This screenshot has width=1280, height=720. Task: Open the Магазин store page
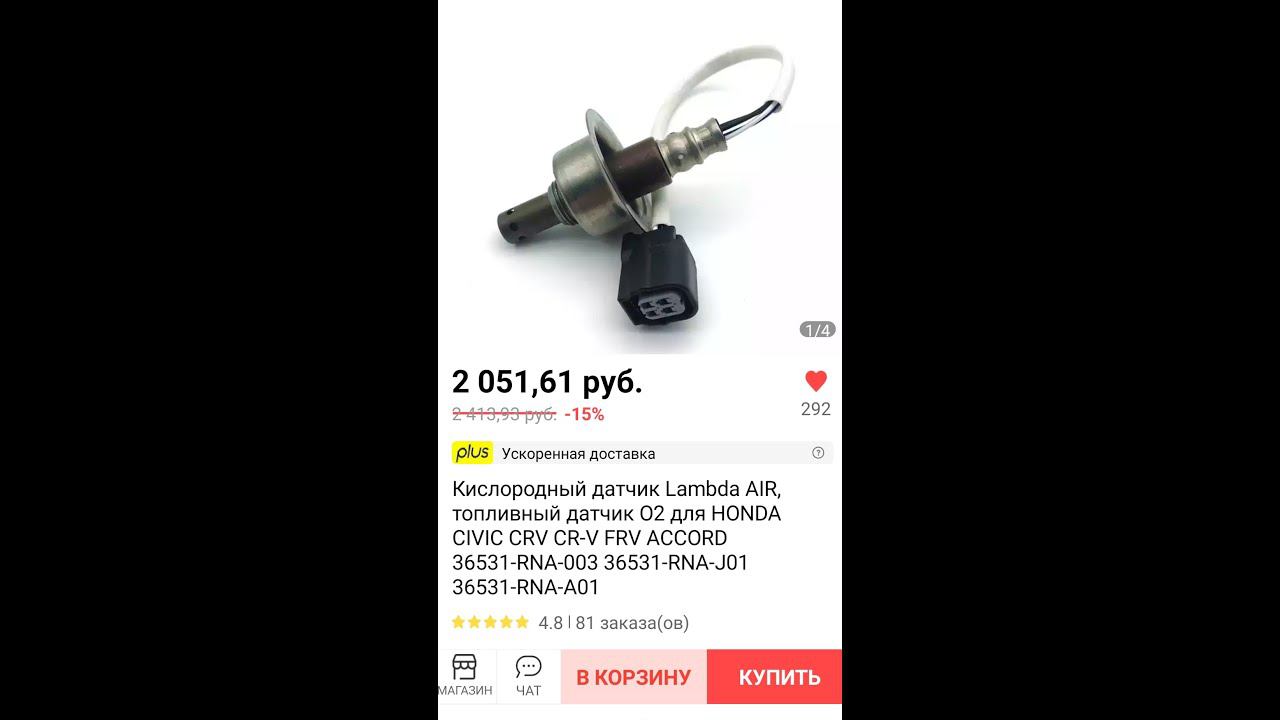[465, 676]
